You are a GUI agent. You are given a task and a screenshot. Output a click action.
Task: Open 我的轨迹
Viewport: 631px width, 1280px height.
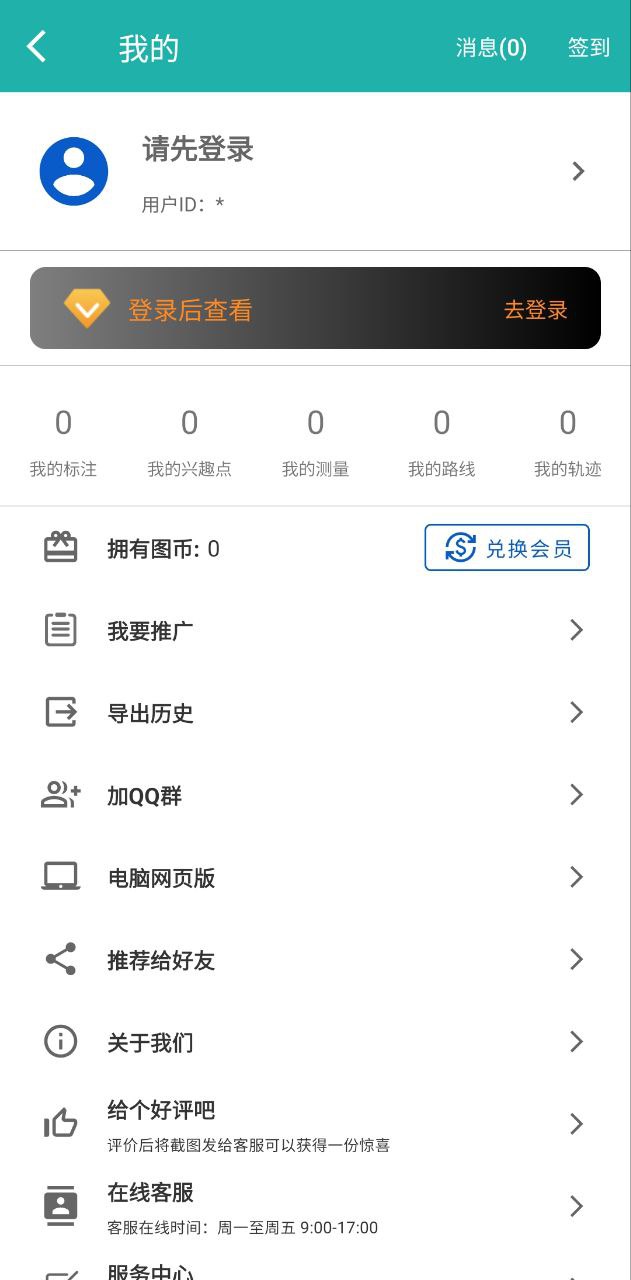[x=568, y=442]
